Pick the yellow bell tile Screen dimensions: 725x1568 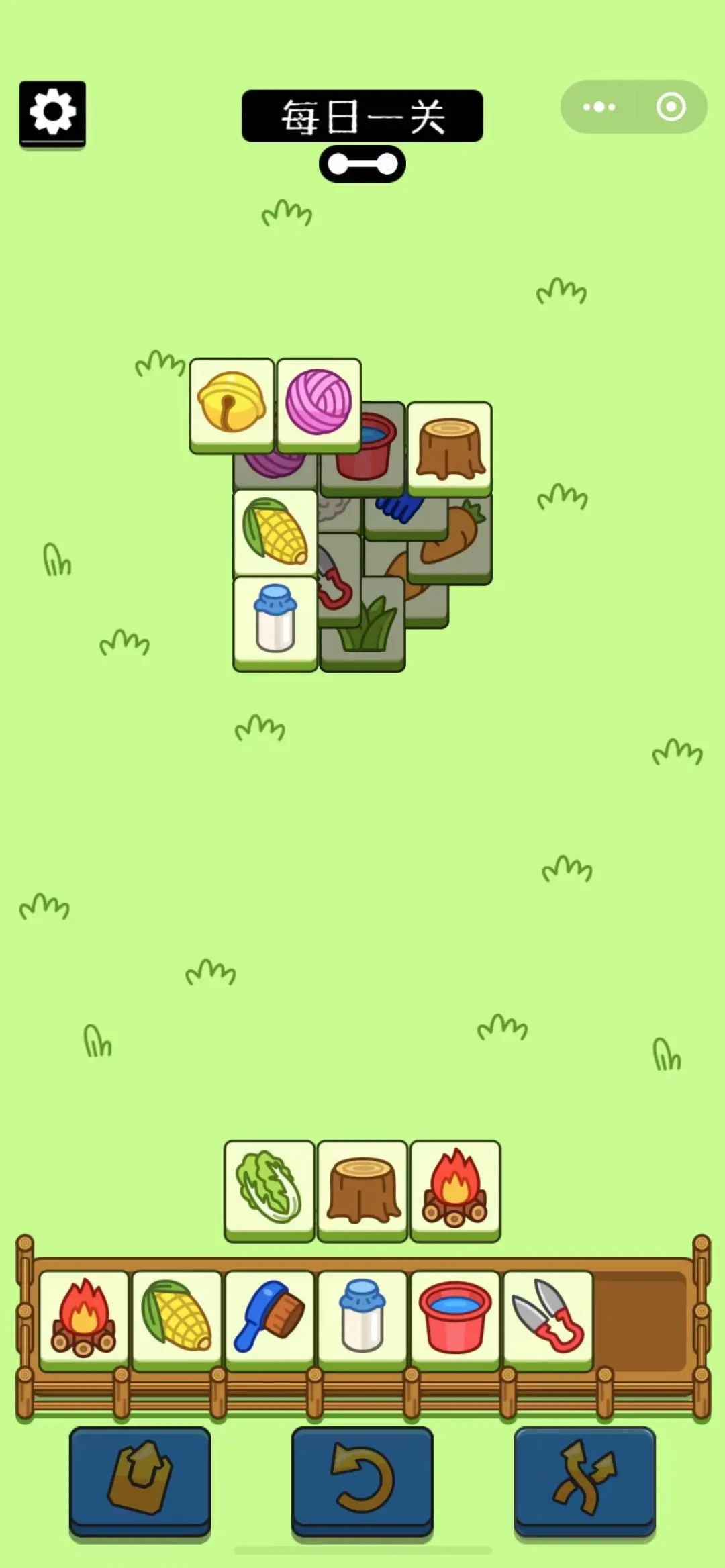point(232,405)
